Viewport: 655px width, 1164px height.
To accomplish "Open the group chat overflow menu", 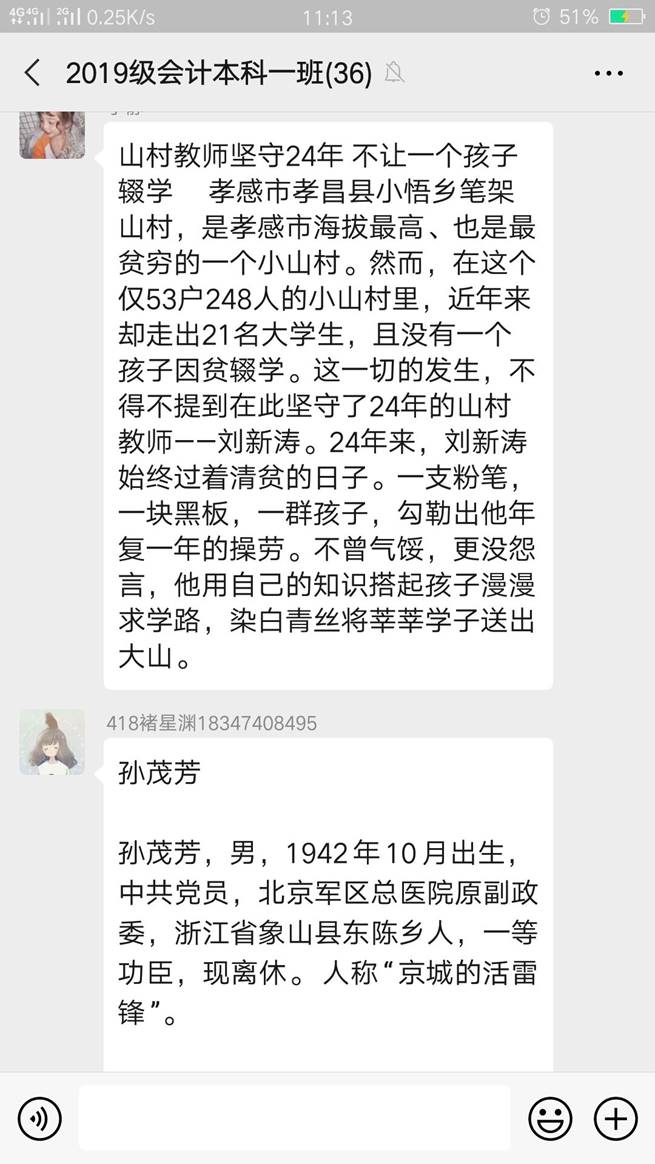I will coord(608,73).
